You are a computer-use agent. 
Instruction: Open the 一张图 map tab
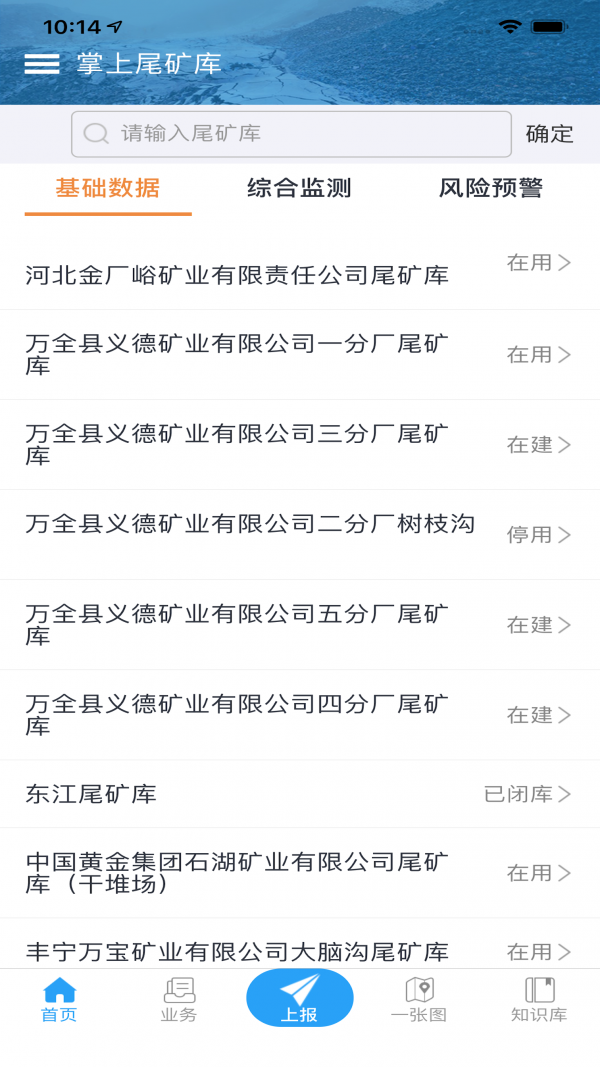tap(419, 1000)
